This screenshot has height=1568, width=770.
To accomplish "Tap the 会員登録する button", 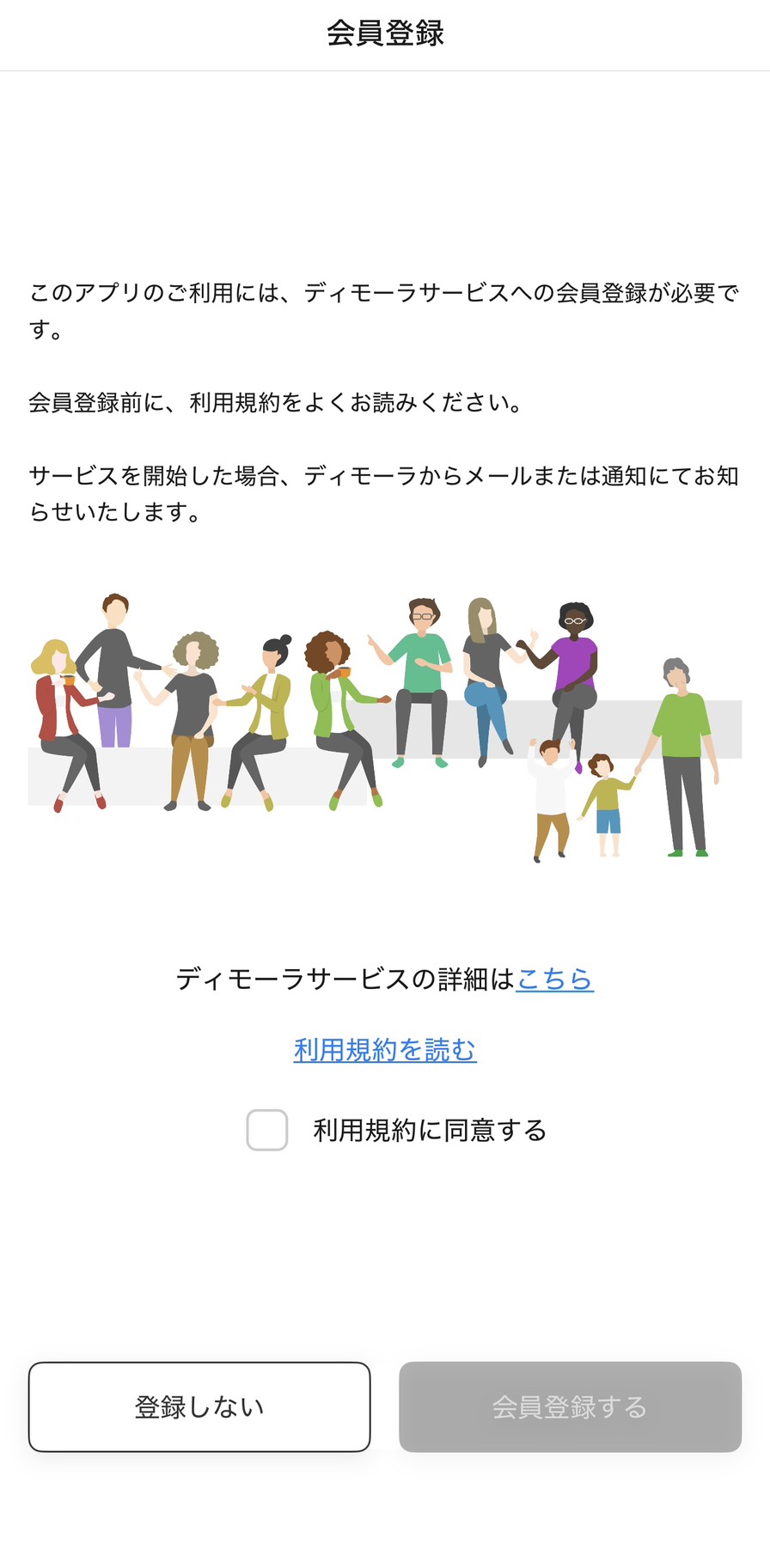I will pyautogui.click(x=570, y=1406).
